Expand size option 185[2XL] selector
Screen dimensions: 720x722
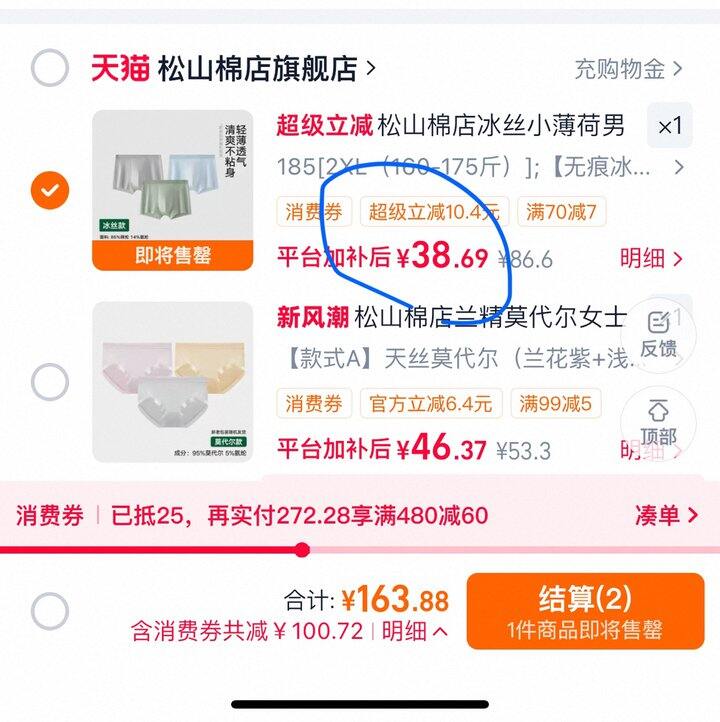pyautogui.click(x=480, y=167)
